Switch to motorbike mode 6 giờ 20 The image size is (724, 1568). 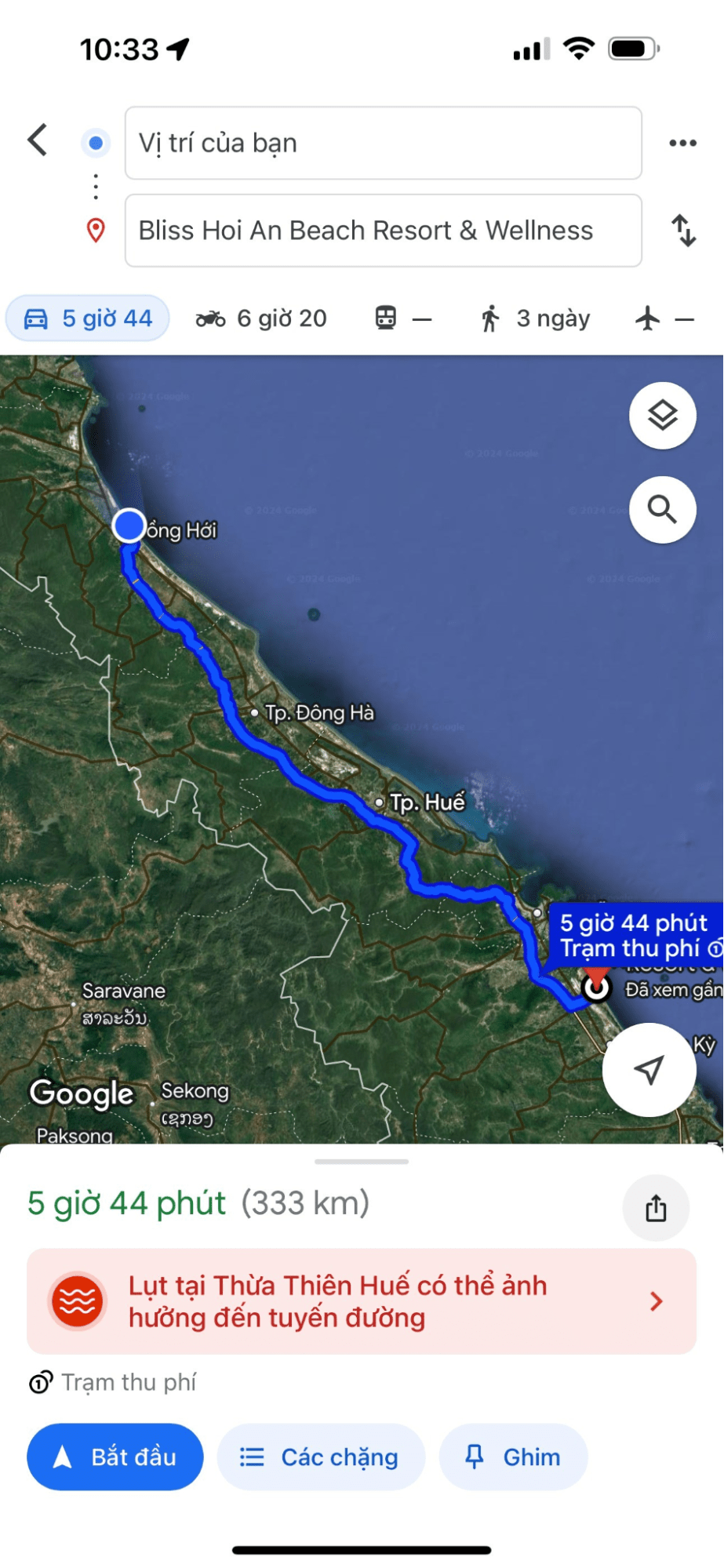pyautogui.click(x=261, y=318)
